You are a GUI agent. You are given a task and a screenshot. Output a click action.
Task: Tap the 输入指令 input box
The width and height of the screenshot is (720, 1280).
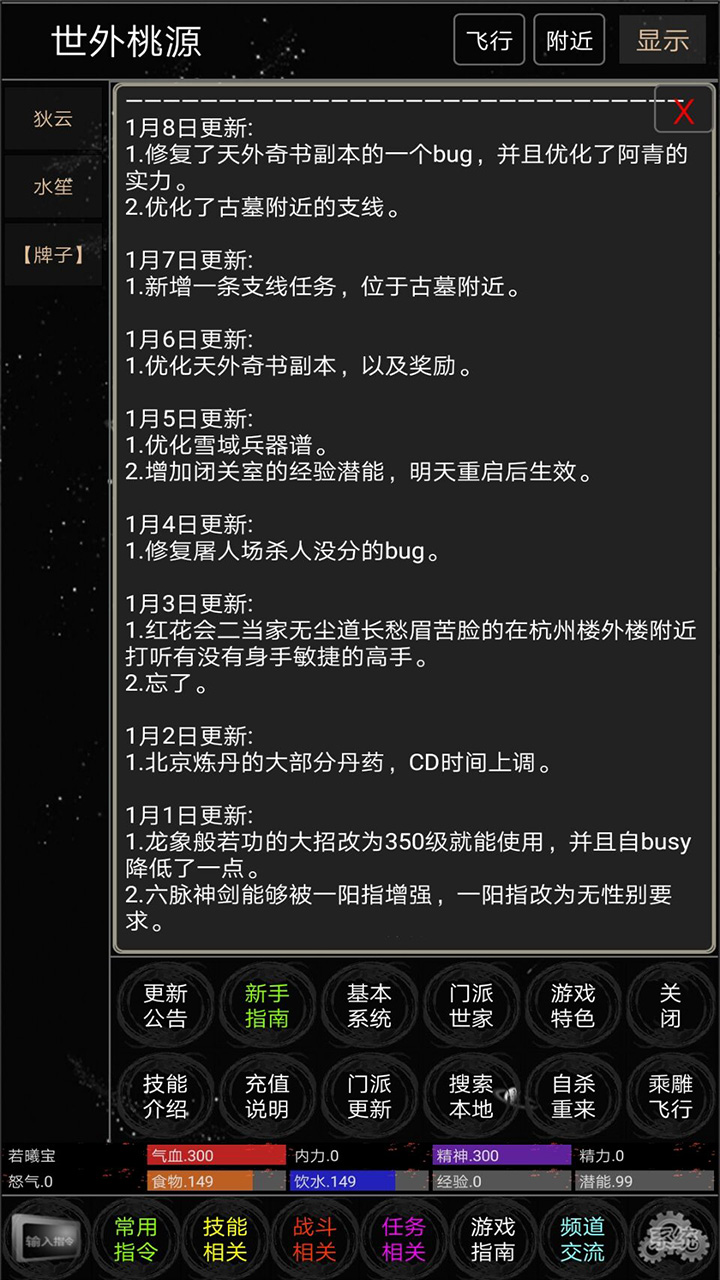point(46,1240)
